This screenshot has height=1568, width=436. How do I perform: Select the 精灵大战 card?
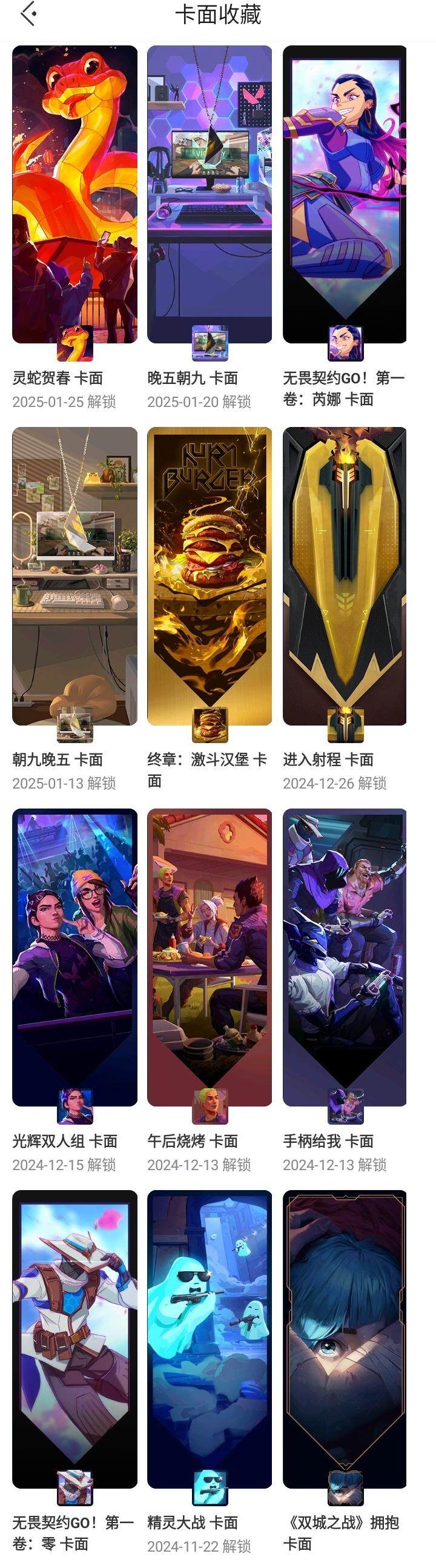[210, 1338]
